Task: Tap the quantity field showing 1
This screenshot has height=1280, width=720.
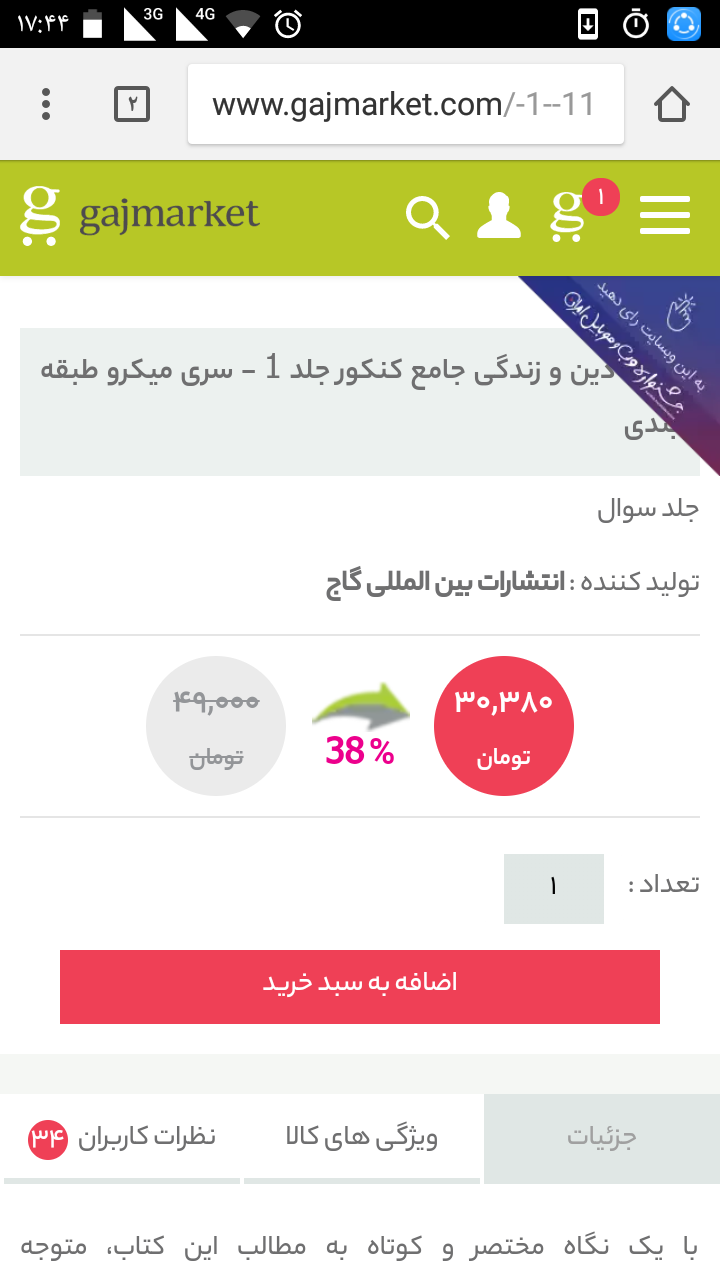Action: pyautogui.click(x=554, y=888)
